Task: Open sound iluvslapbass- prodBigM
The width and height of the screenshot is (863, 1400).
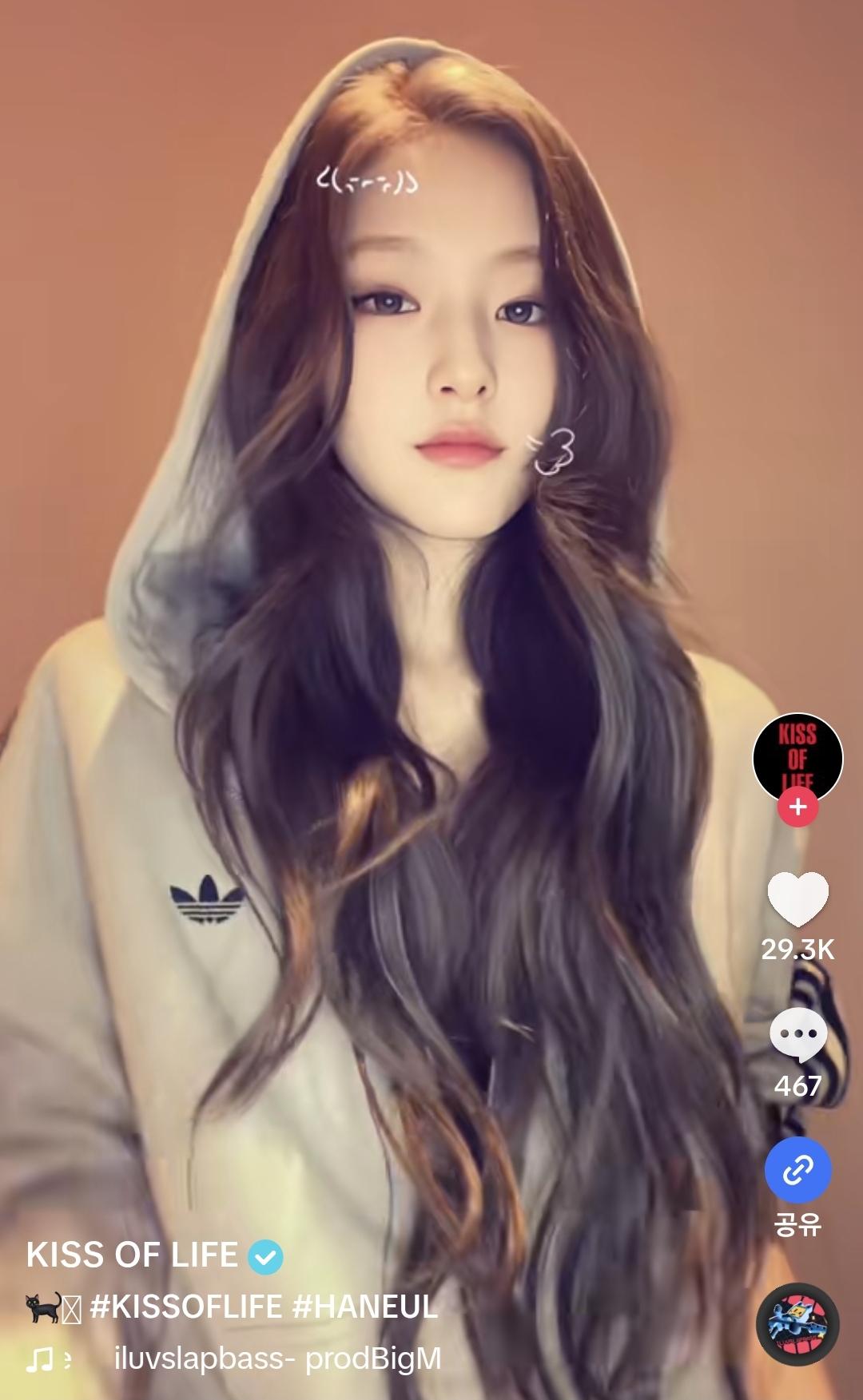Action: 277,1358
